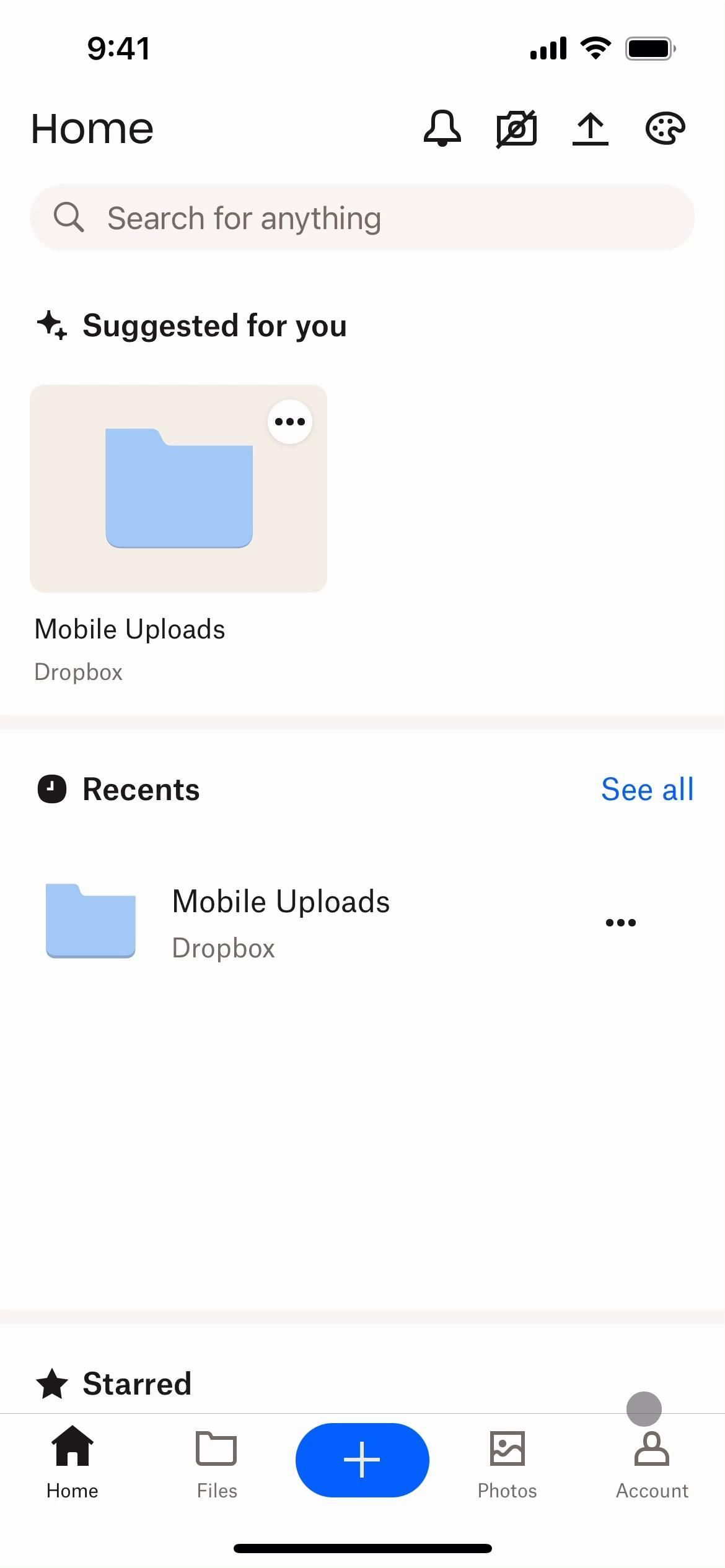The height and width of the screenshot is (1568, 725).
Task: Tap the blue plus create button
Action: pos(362,1460)
